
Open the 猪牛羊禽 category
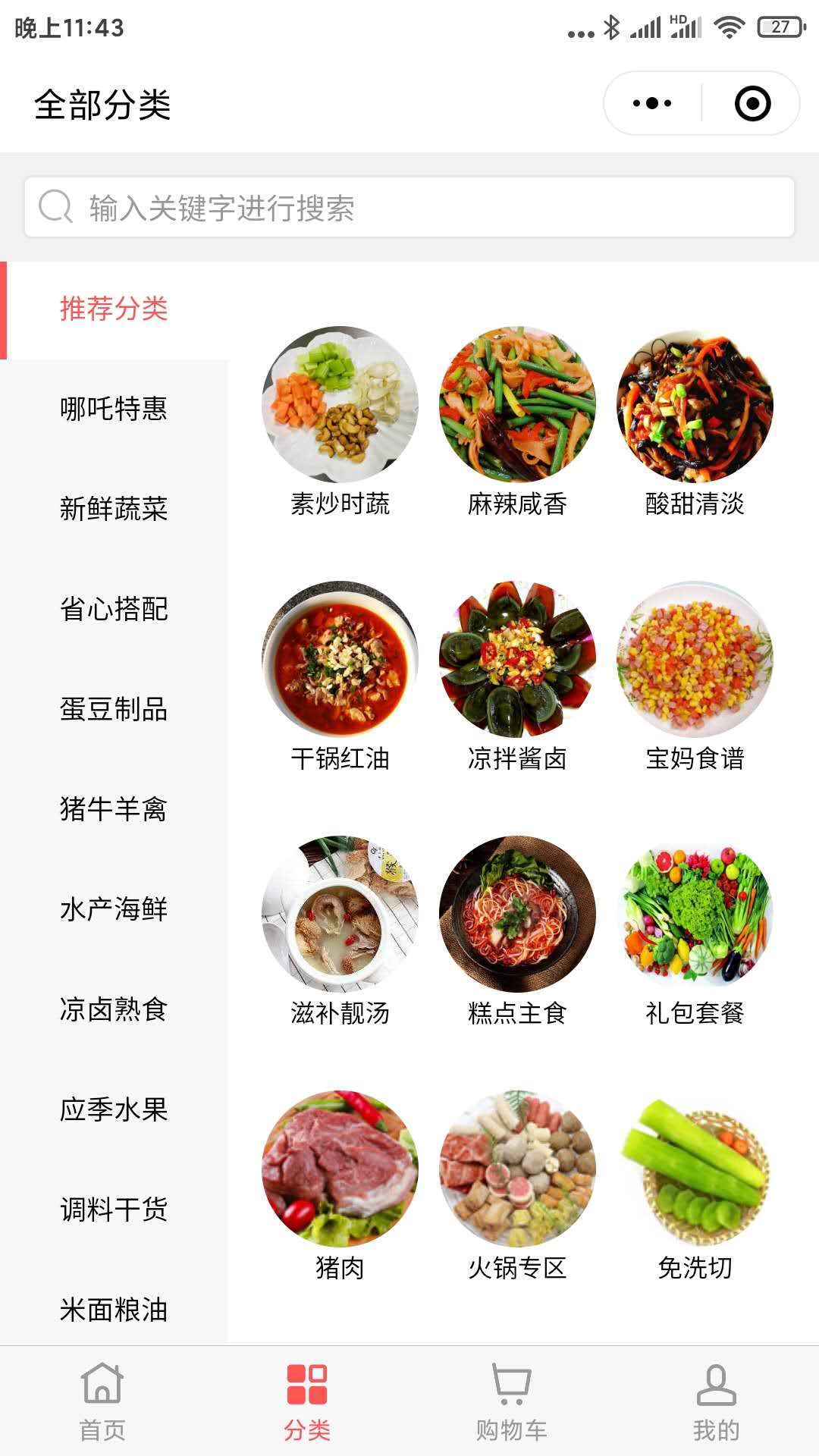click(114, 809)
